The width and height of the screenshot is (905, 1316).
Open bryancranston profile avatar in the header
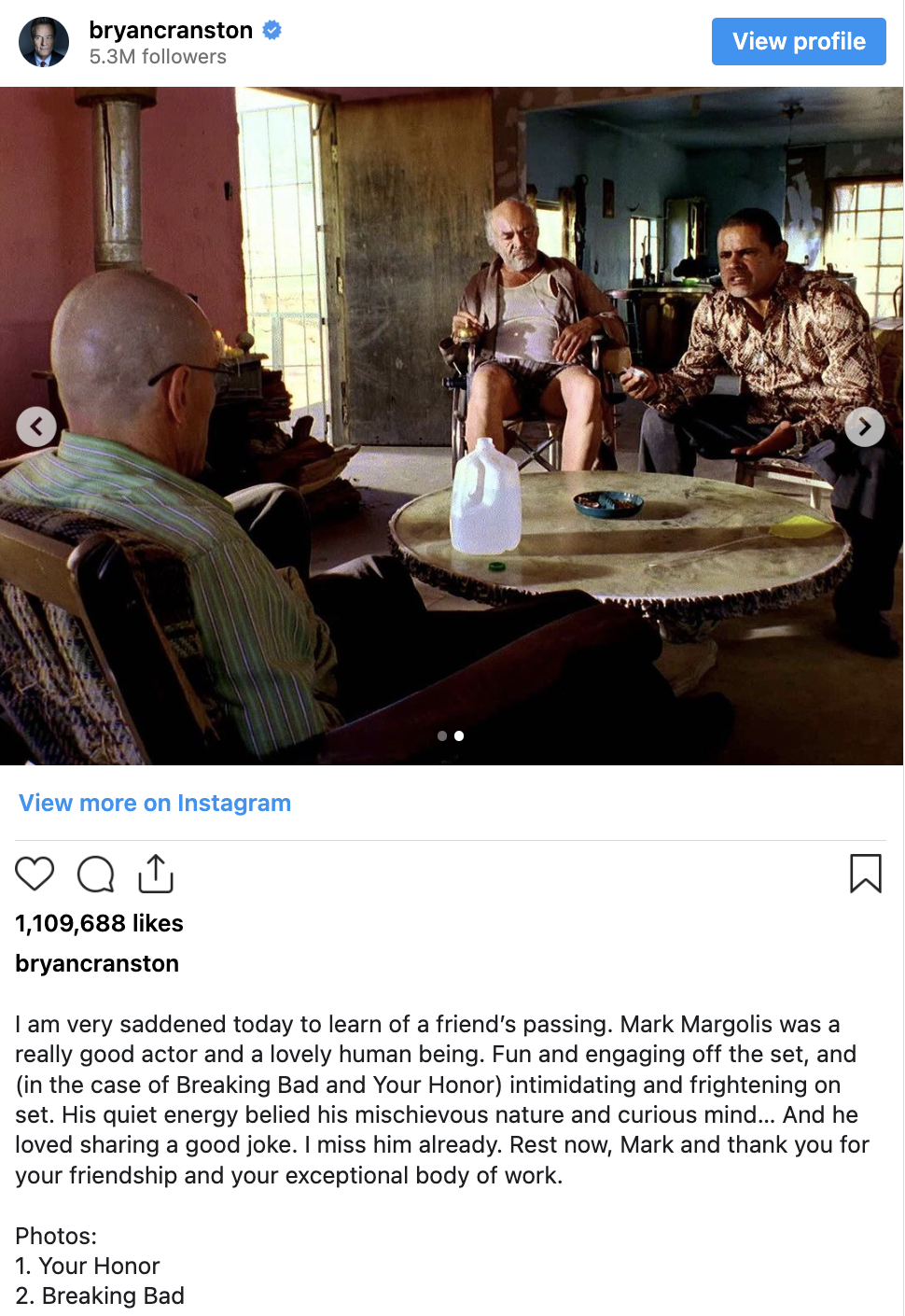44,42
